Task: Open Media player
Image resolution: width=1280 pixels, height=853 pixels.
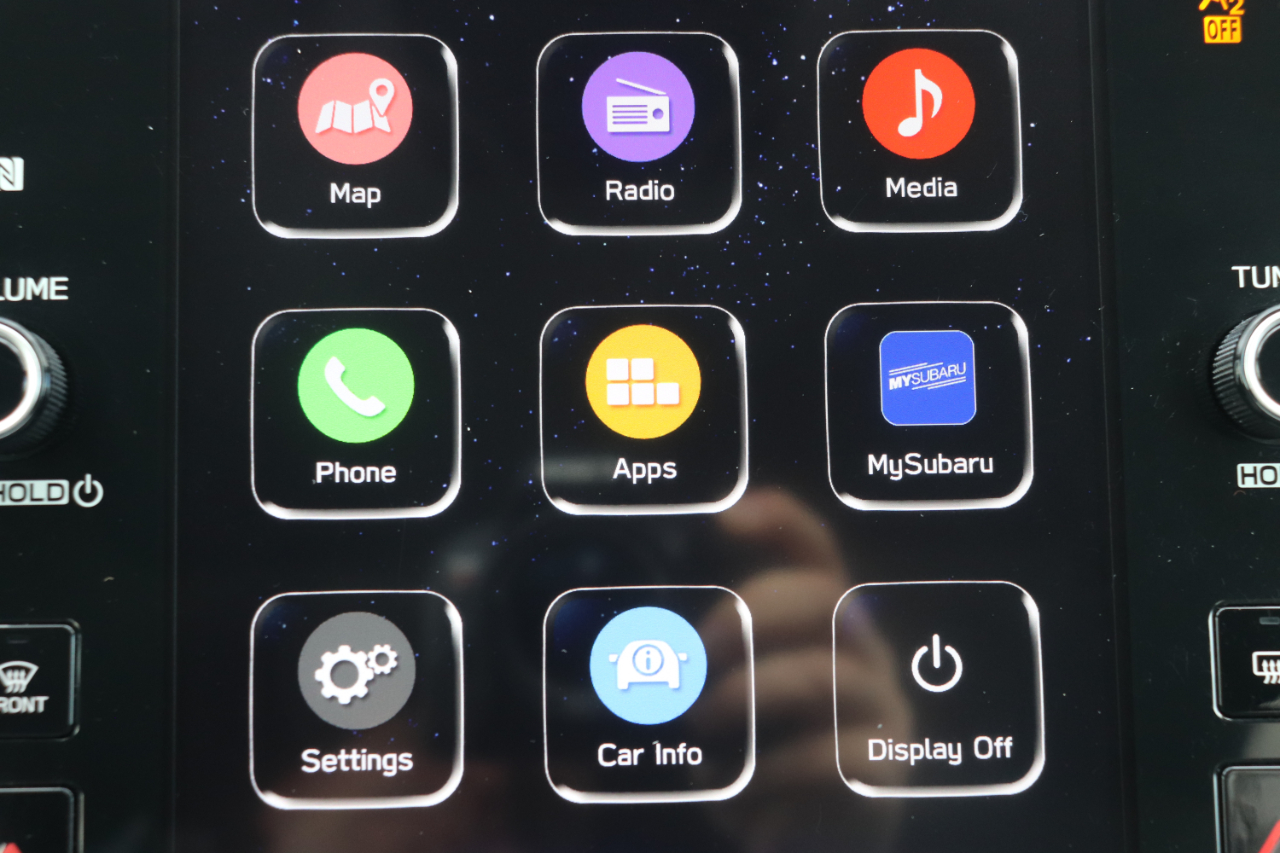Action: [919, 130]
